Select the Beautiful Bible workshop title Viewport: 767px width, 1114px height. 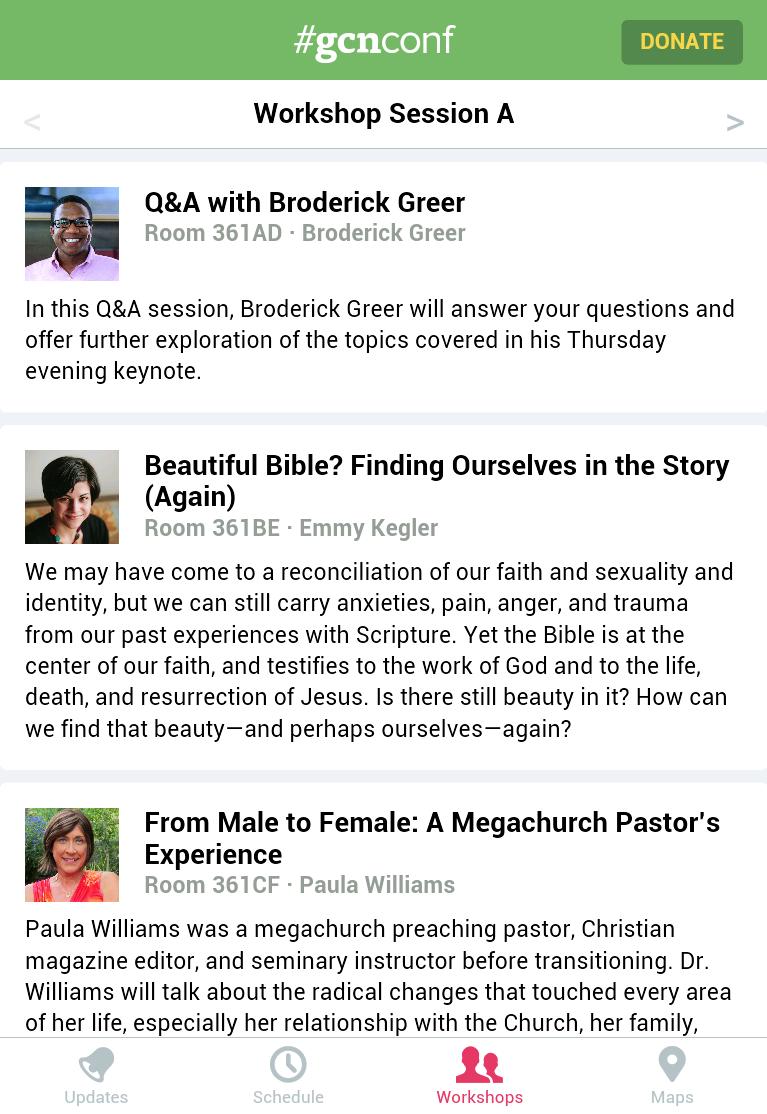tap(437, 480)
